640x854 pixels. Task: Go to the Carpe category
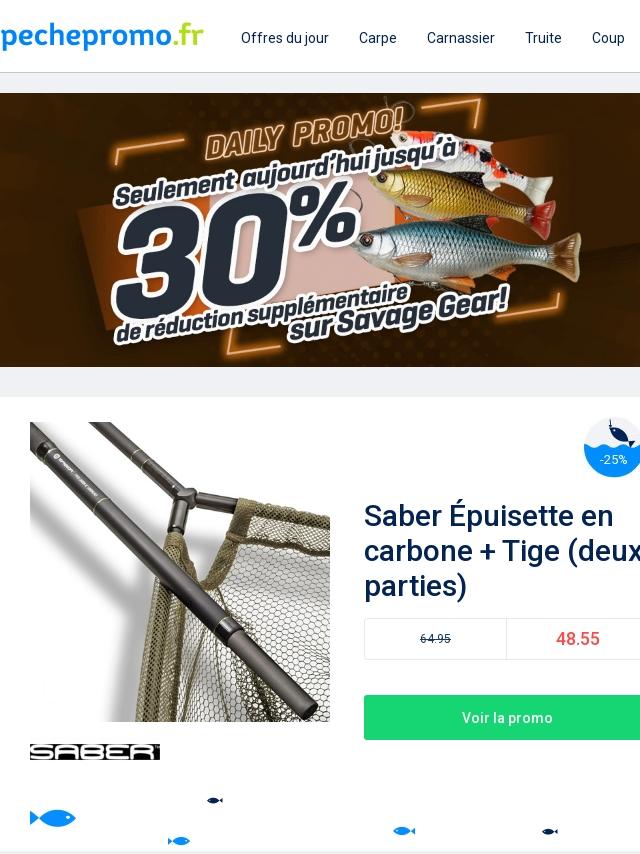(377, 38)
